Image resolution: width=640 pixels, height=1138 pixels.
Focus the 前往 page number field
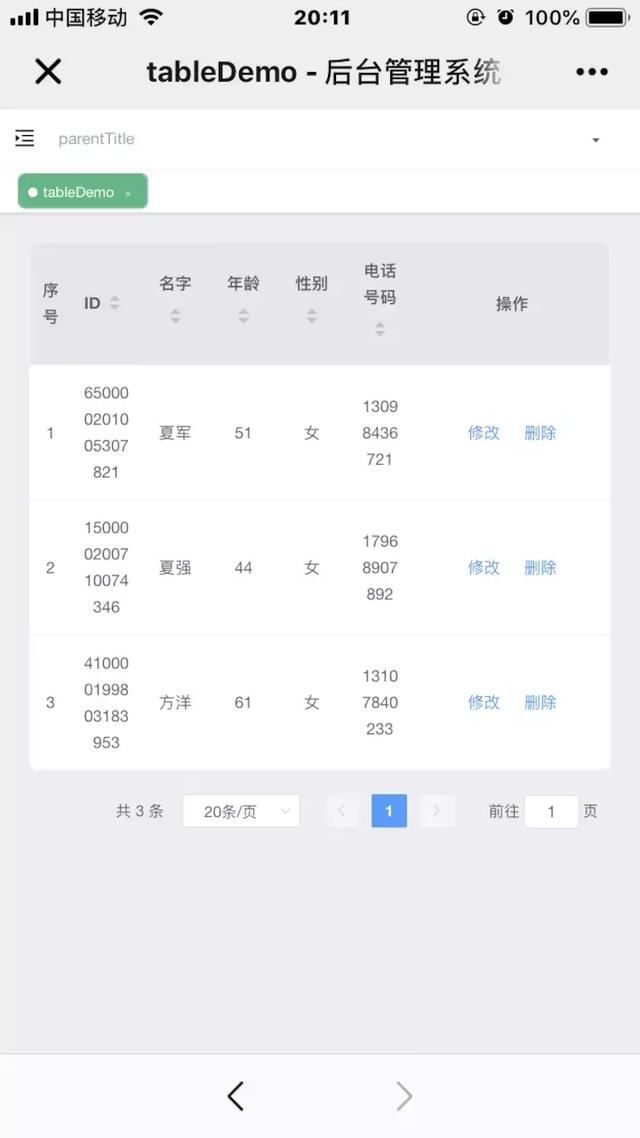(551, 812)
